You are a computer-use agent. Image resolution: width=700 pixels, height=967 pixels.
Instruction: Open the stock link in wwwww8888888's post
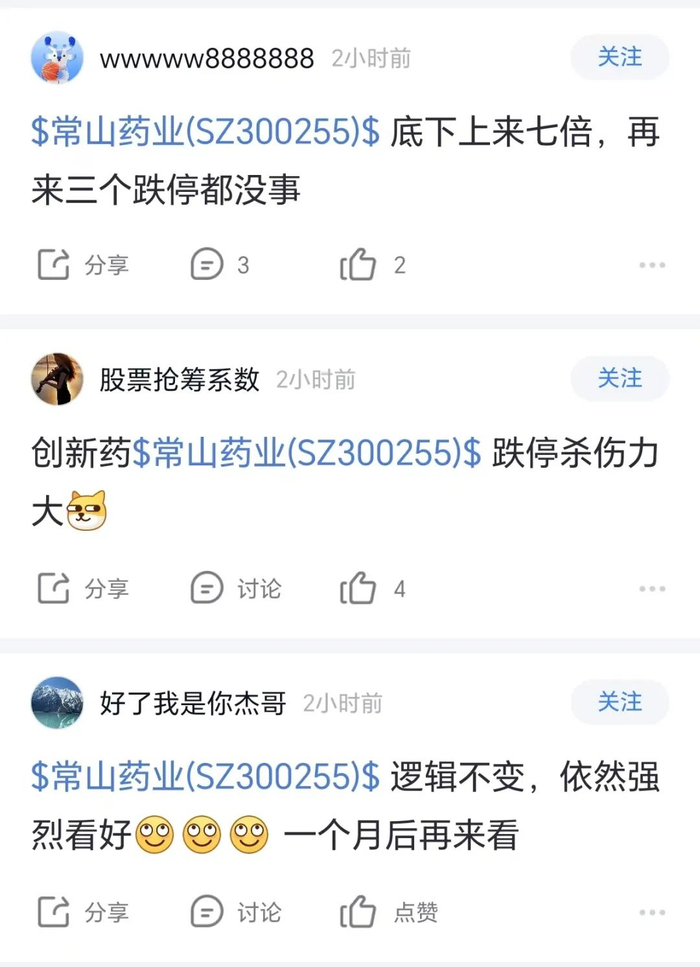[206, 132]
